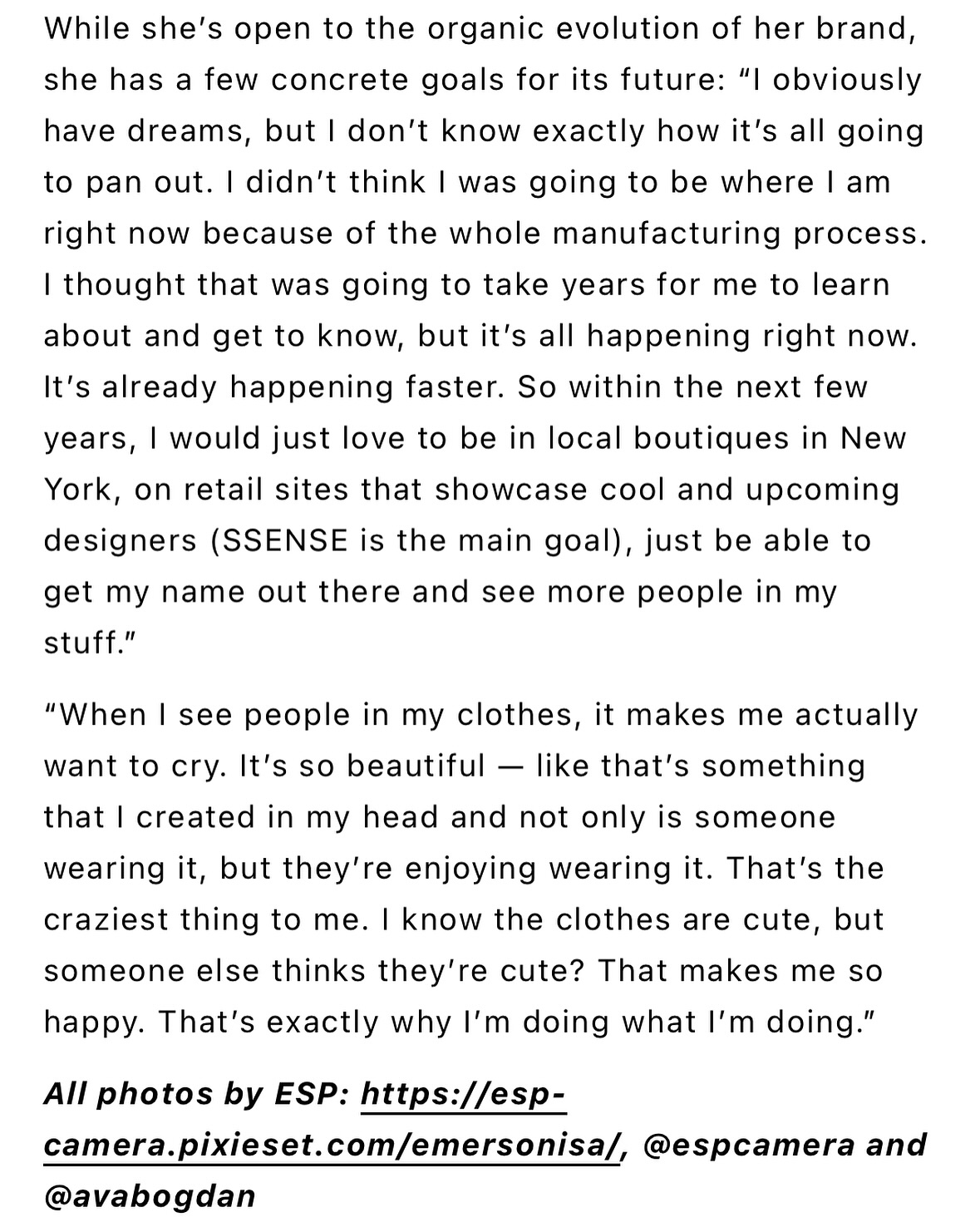Open the esp-camera.pixieset.com photo gallery link
This screenshot has height=1222, width=980.
coord(332,1146)
